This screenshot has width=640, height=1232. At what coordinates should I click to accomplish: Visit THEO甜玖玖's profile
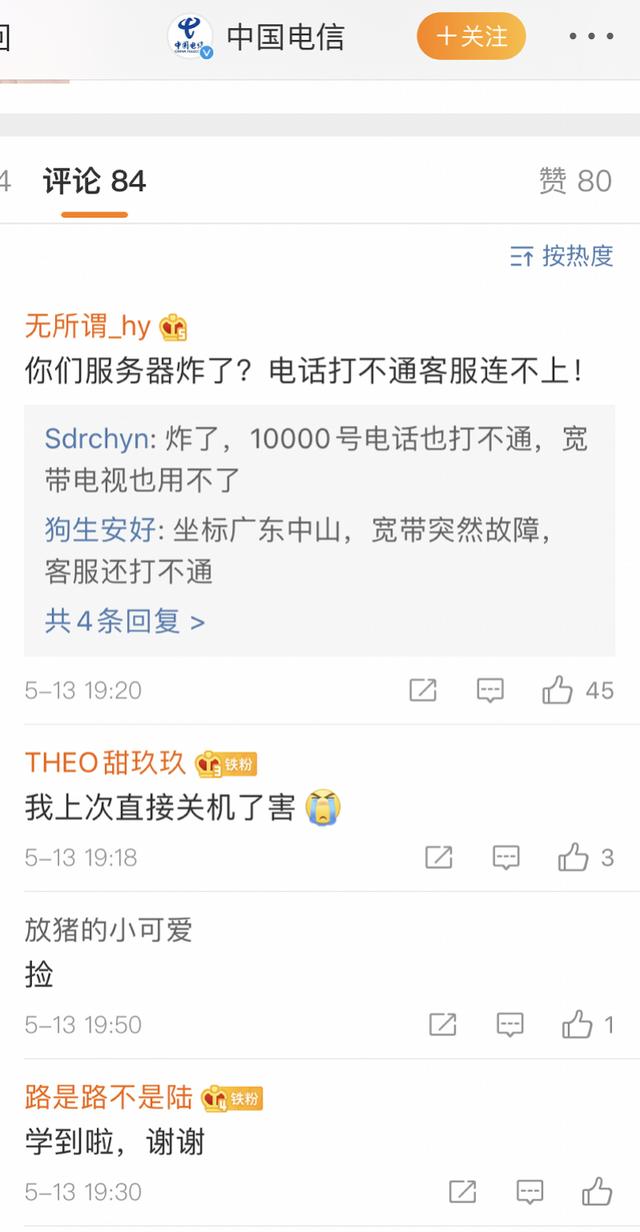[x=105, y=762]
